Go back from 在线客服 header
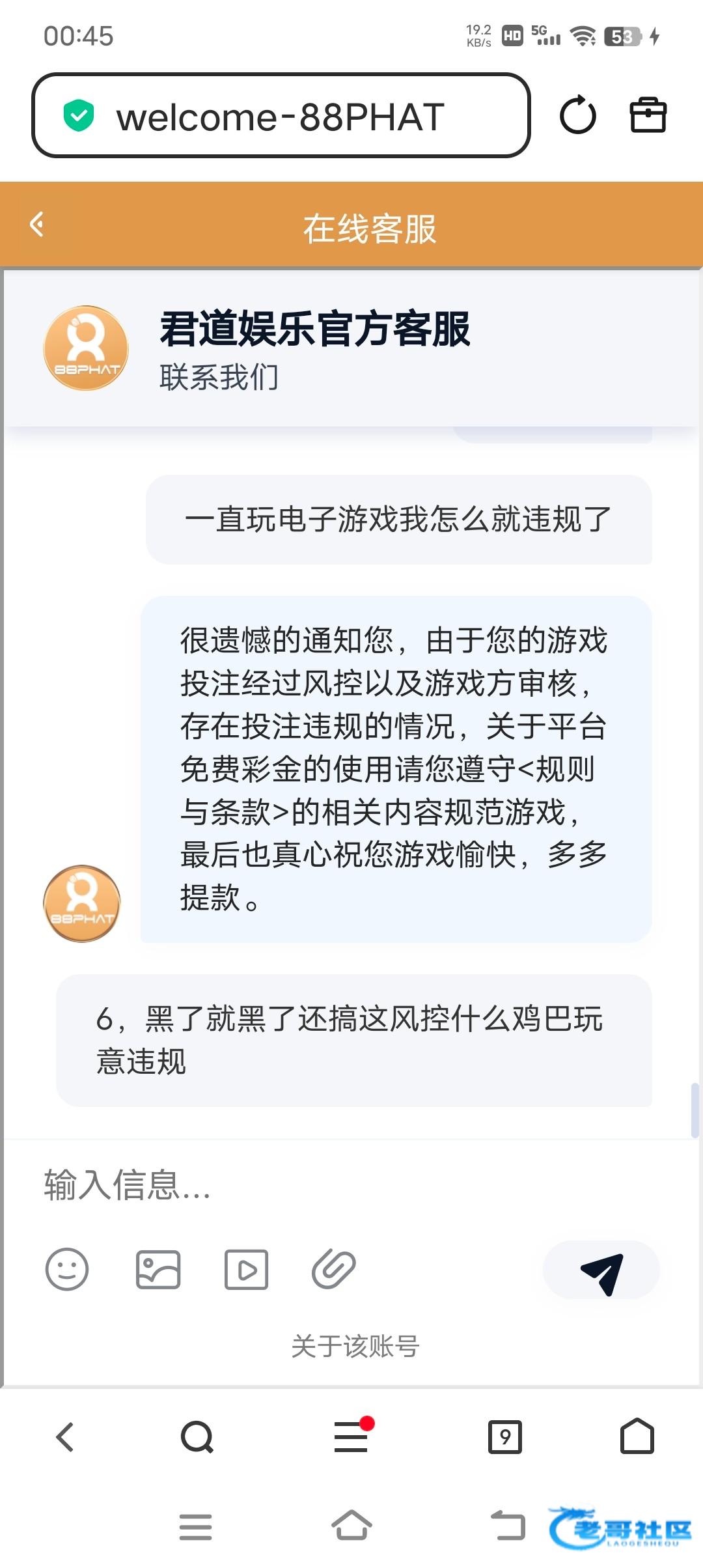Image resolution: width=703 pixels, height=1568 pixels. coord(37,225)
